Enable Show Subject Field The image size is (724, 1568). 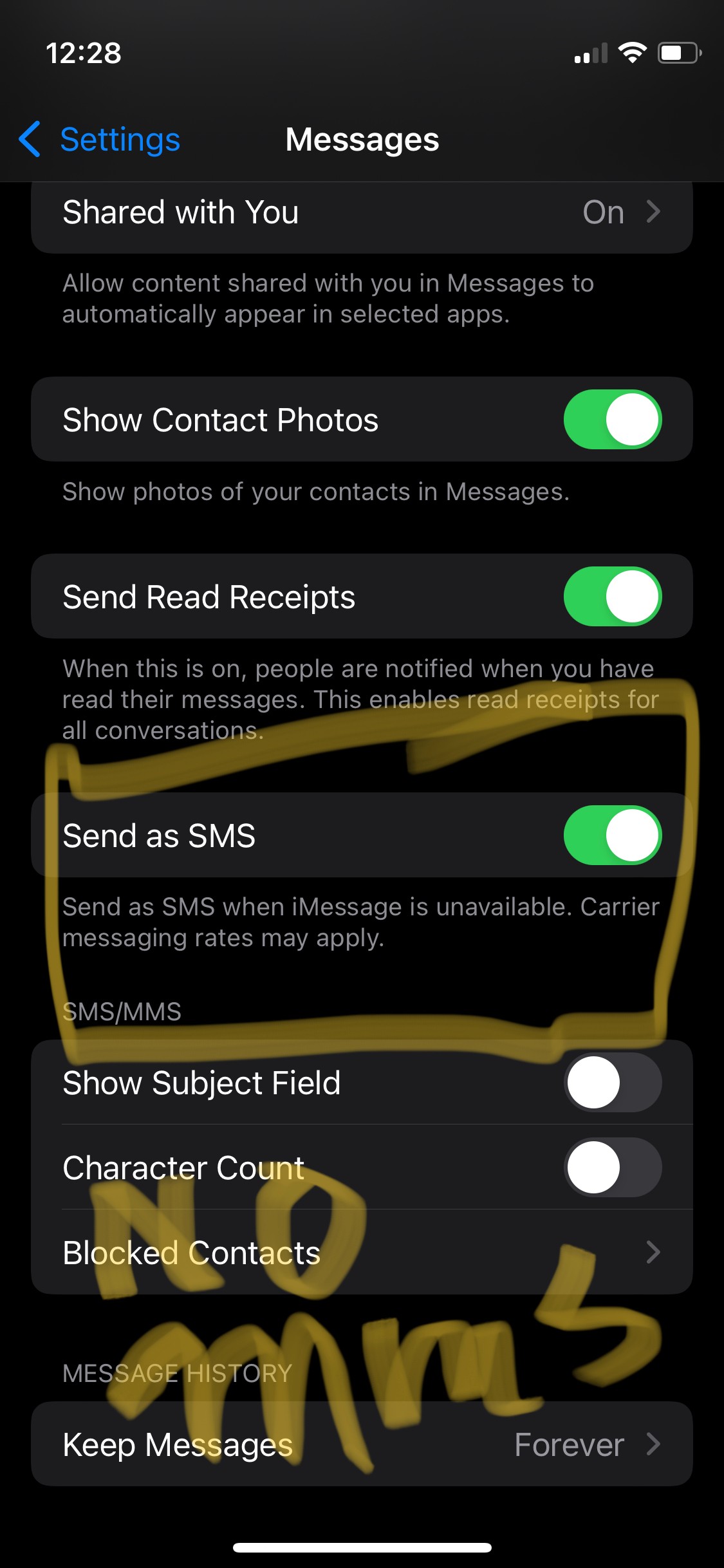(x=613, y=1083)
